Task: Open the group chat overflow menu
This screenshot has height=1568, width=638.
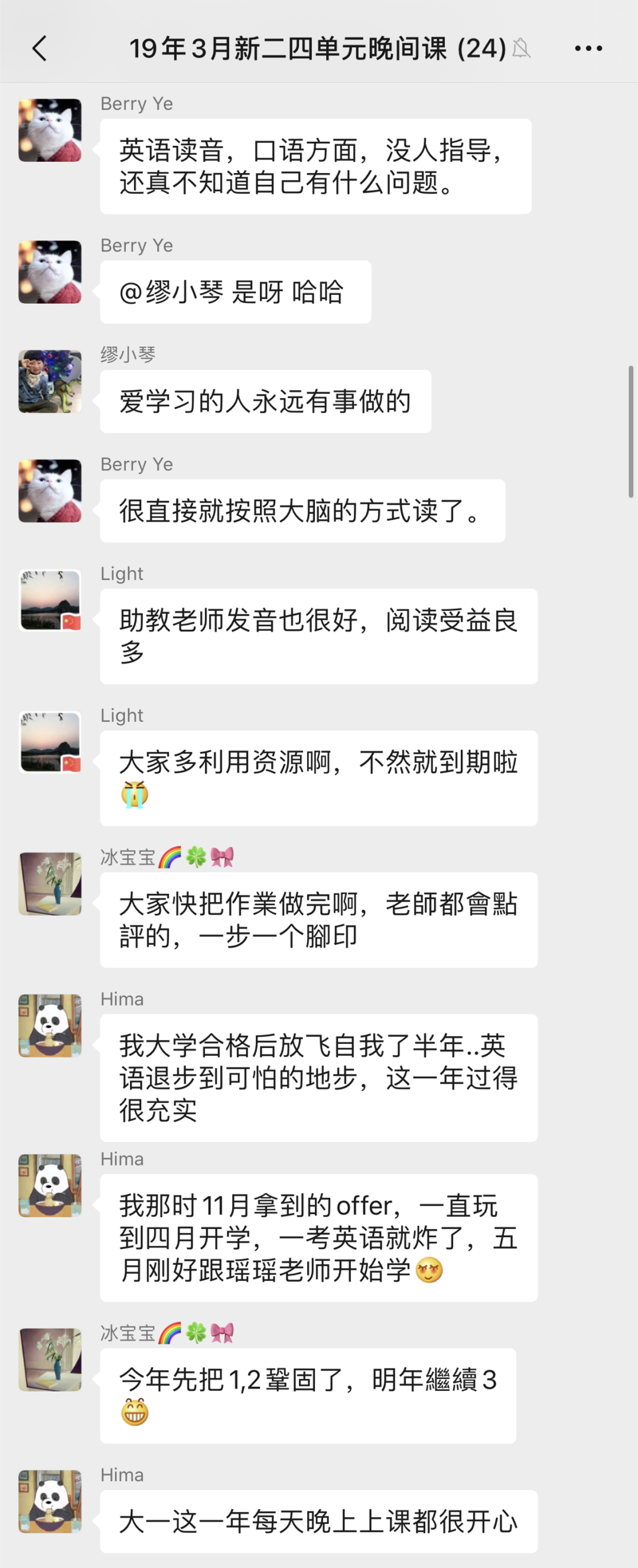Action: [x=588, y=48]
